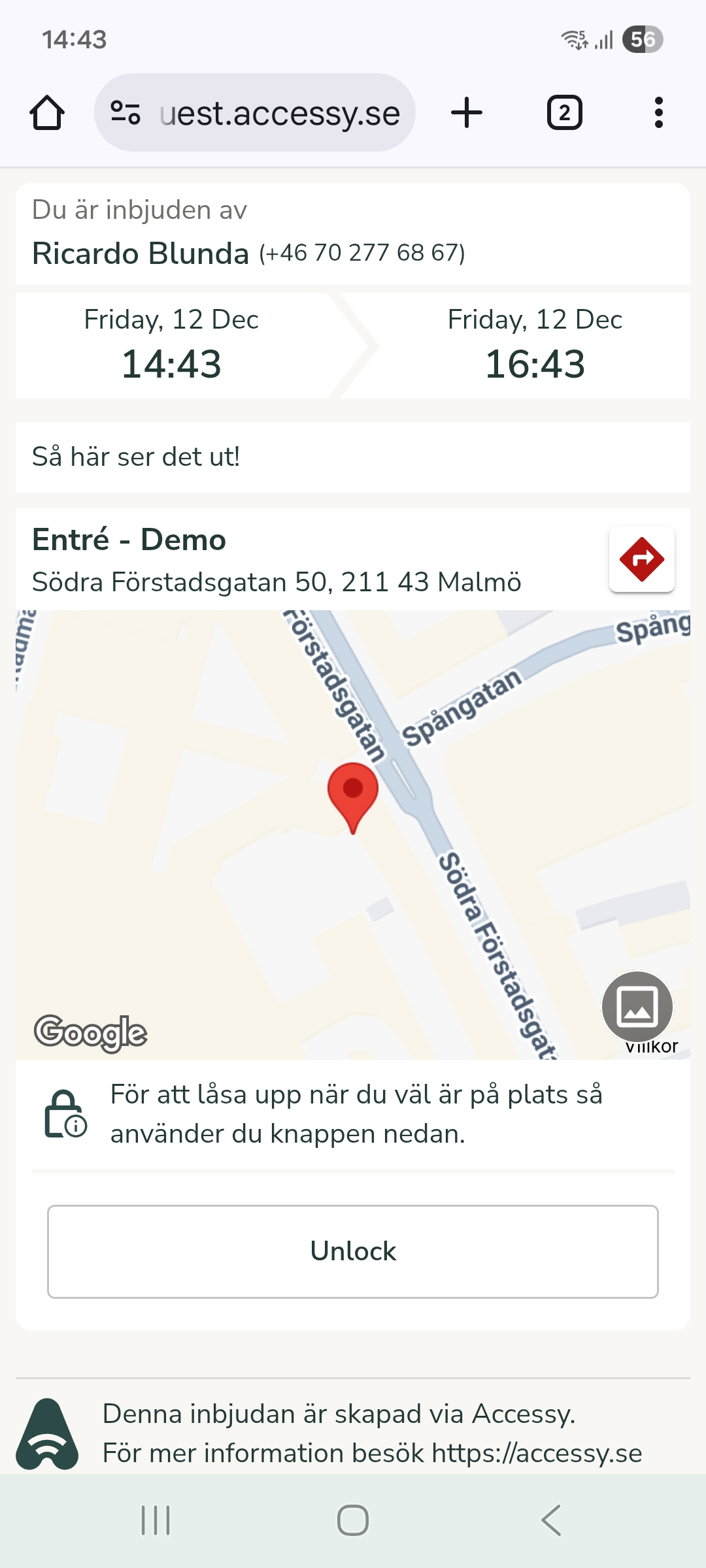706x1568 pixels.
Task: Open recent apps from navigation bar
Action: click(156, 1520)
